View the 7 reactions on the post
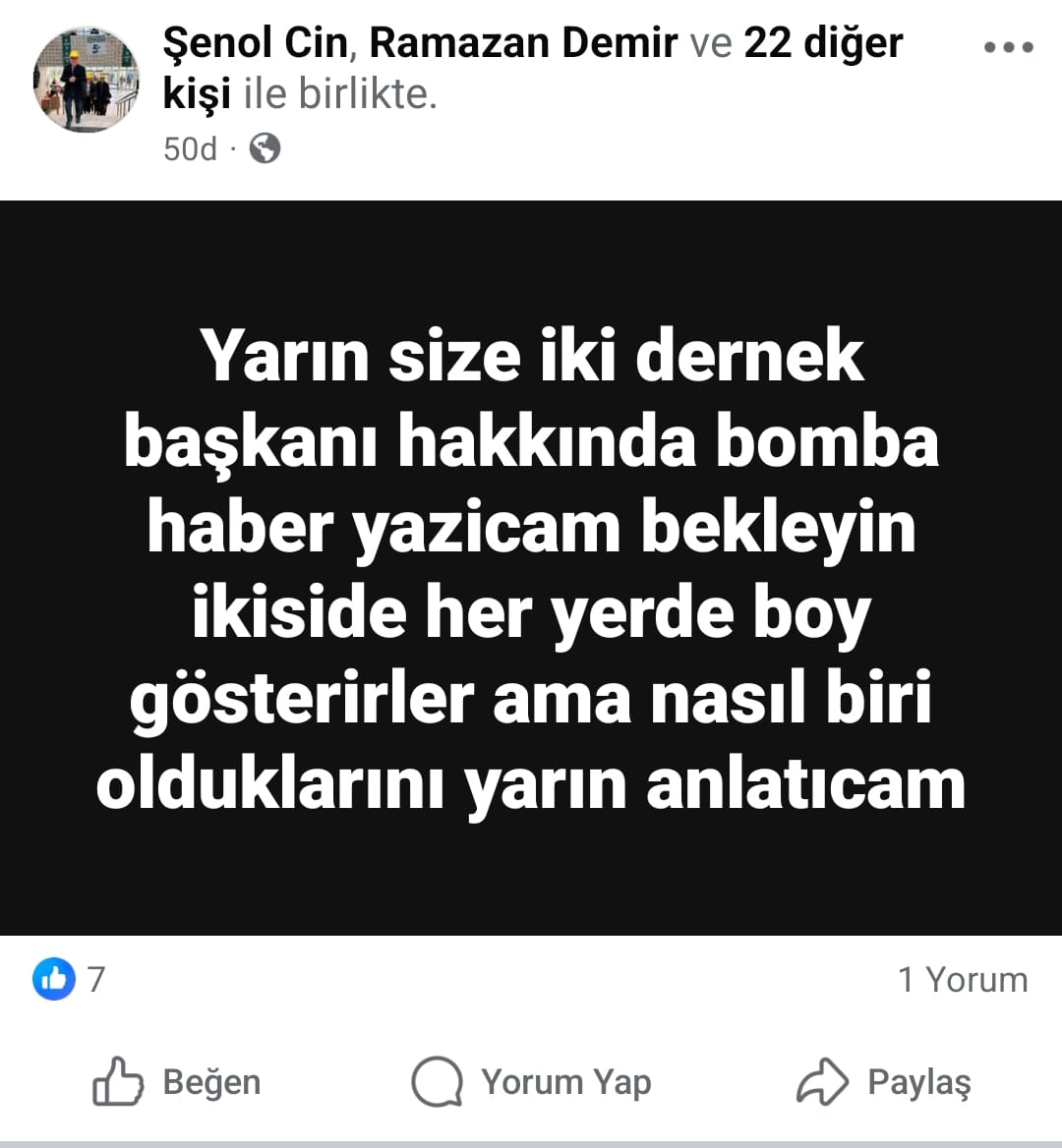Viewport: 1062px width, 1148px height. pos(69,979)
